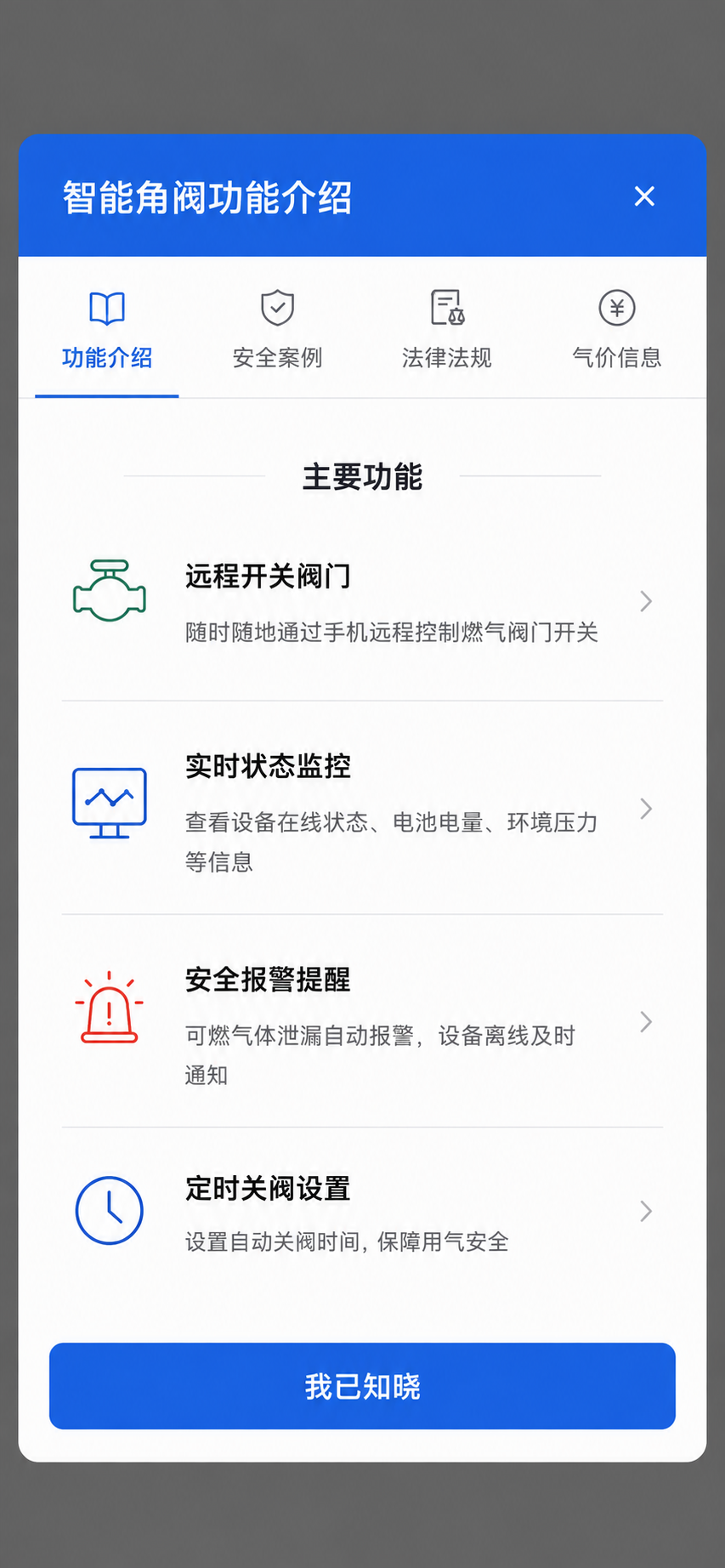Open the 远程开关阀门 feature row
The width and height of the screenshot is (725, 1568).
362,602
